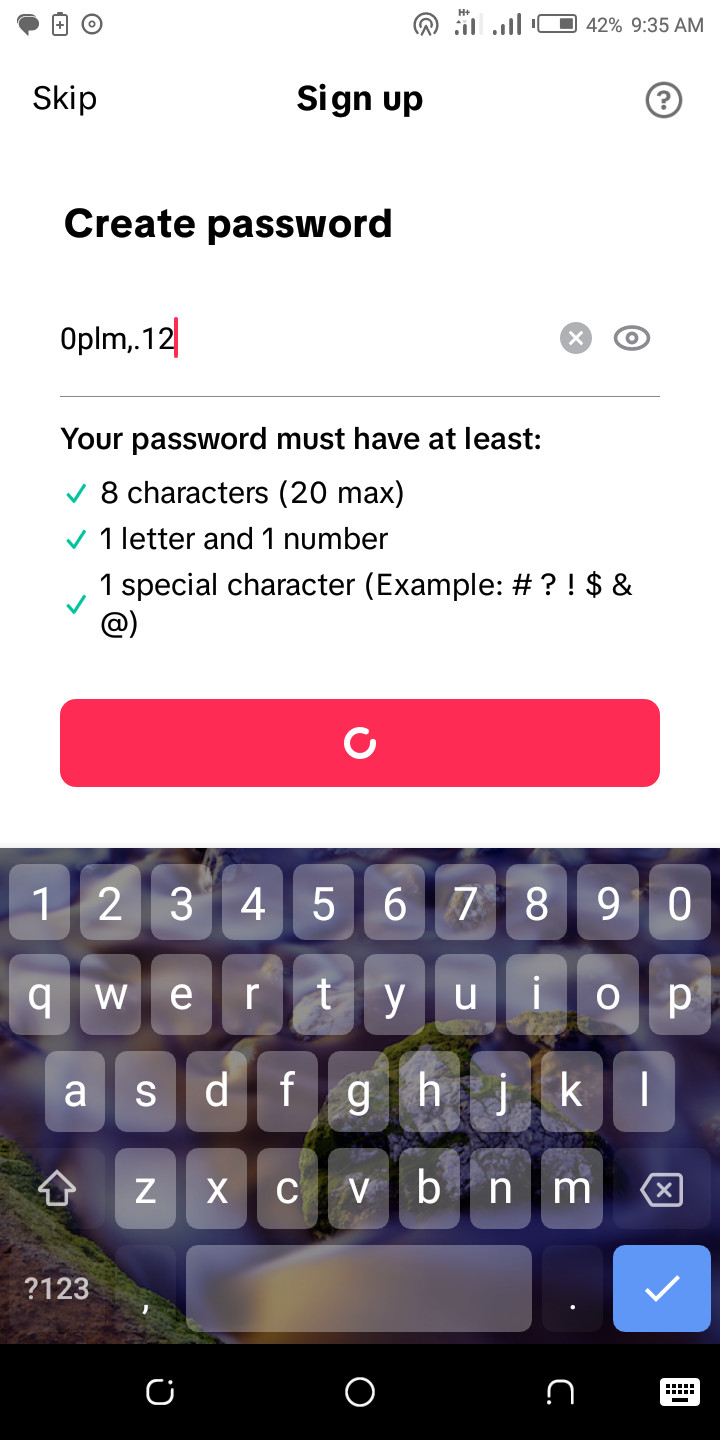The image size is (720, 1440).
Task: Tap the keyboard backspace key
Action: pyautogui.click(x=661, y=1189)
